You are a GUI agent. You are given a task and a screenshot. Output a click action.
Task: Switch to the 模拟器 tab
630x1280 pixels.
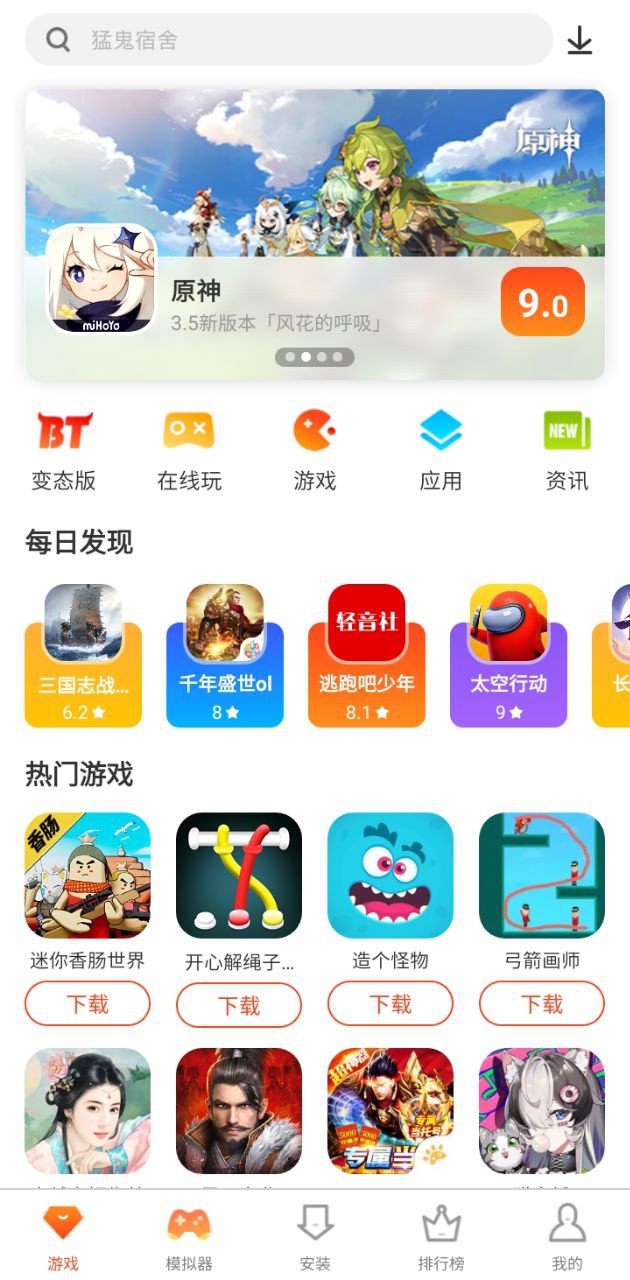click(189, 1238)
